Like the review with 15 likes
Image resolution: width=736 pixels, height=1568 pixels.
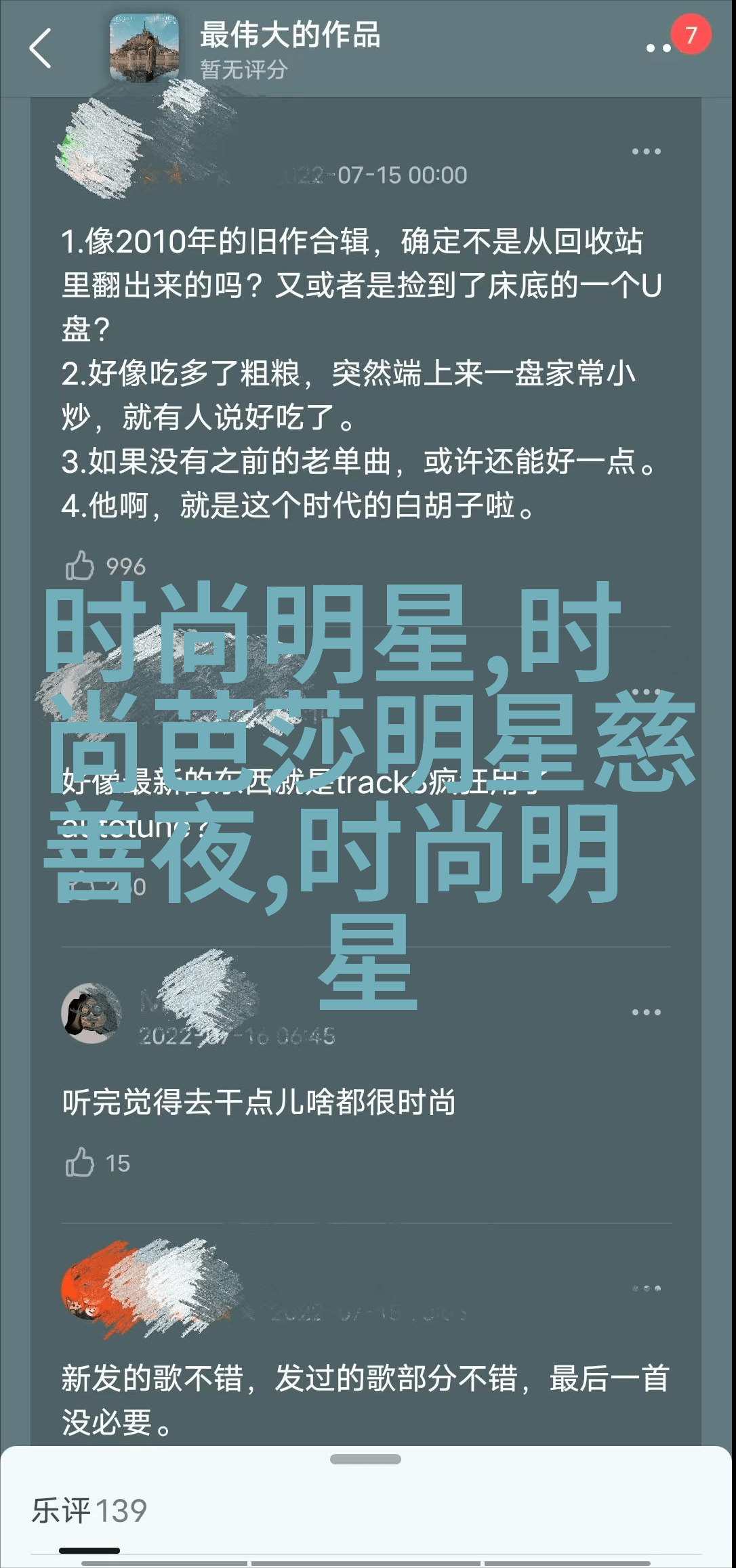(x=80, y=1162)
